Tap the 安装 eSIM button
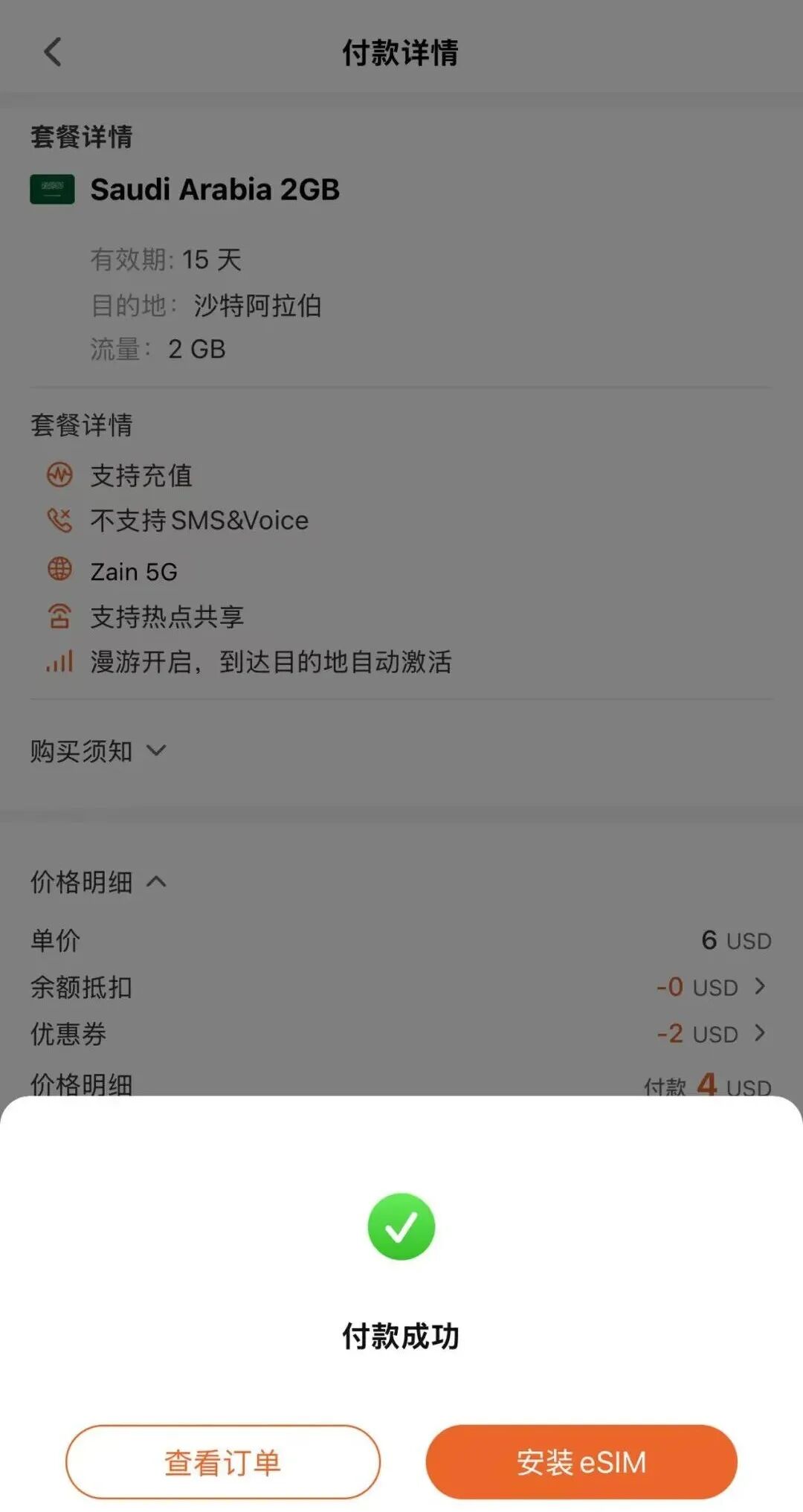The image size is (803, 1512). coord(581,1461)
